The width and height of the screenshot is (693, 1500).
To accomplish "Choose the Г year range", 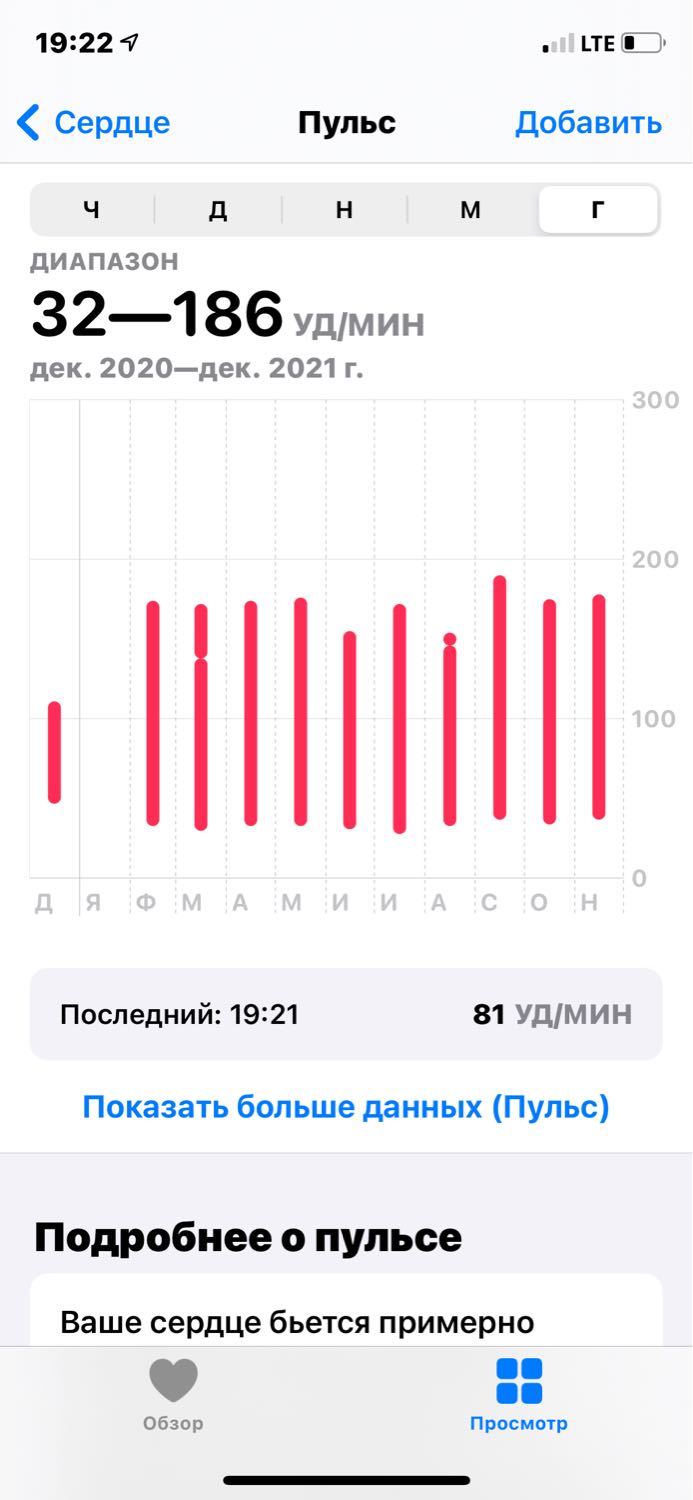I will 597,210.
